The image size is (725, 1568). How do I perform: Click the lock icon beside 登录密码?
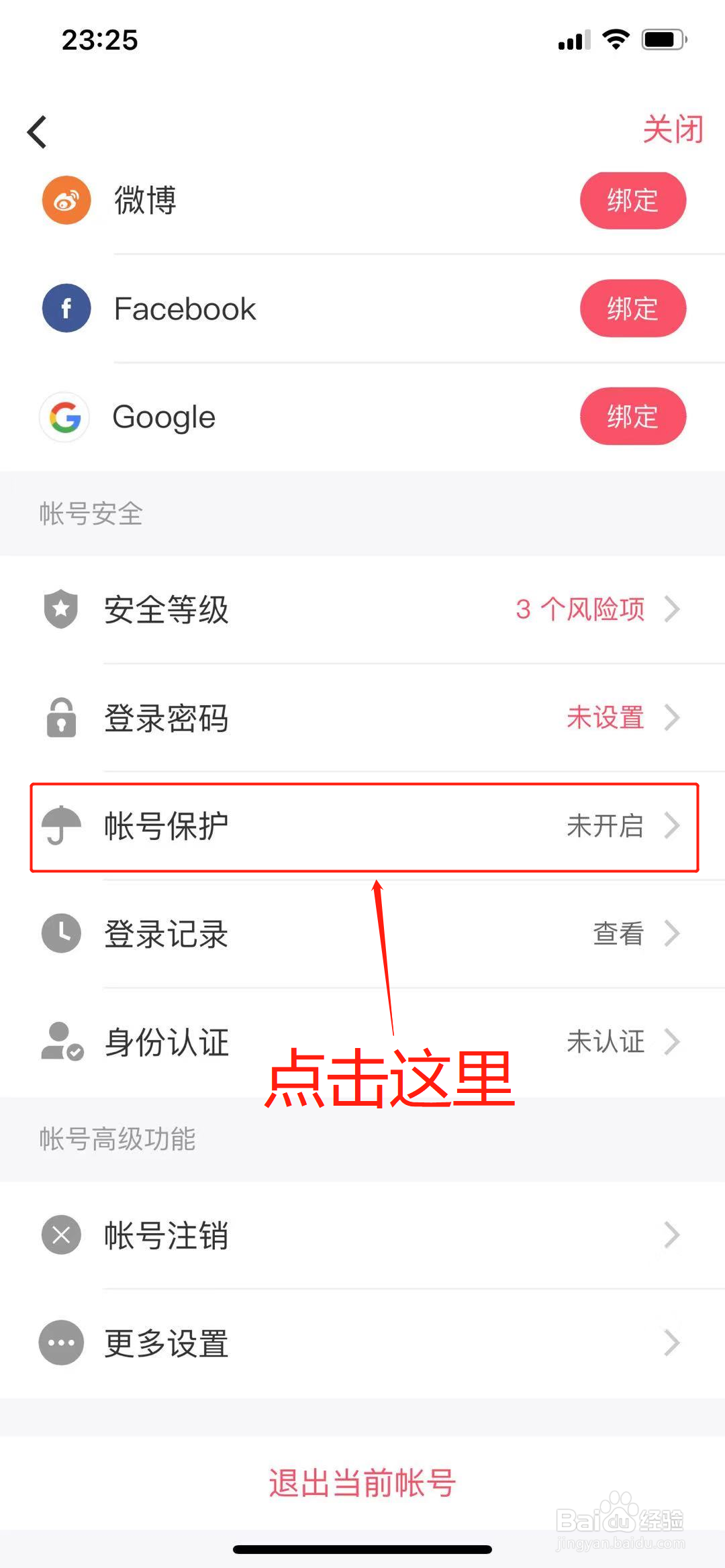[x=60, y=718]
